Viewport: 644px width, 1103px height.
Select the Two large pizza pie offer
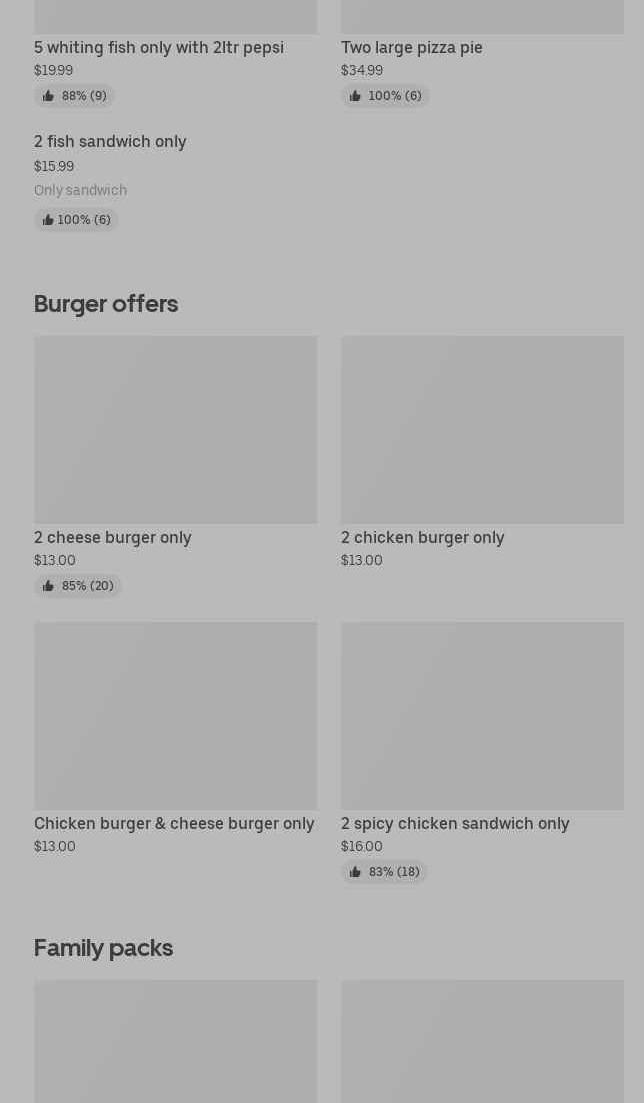(411, 47)
